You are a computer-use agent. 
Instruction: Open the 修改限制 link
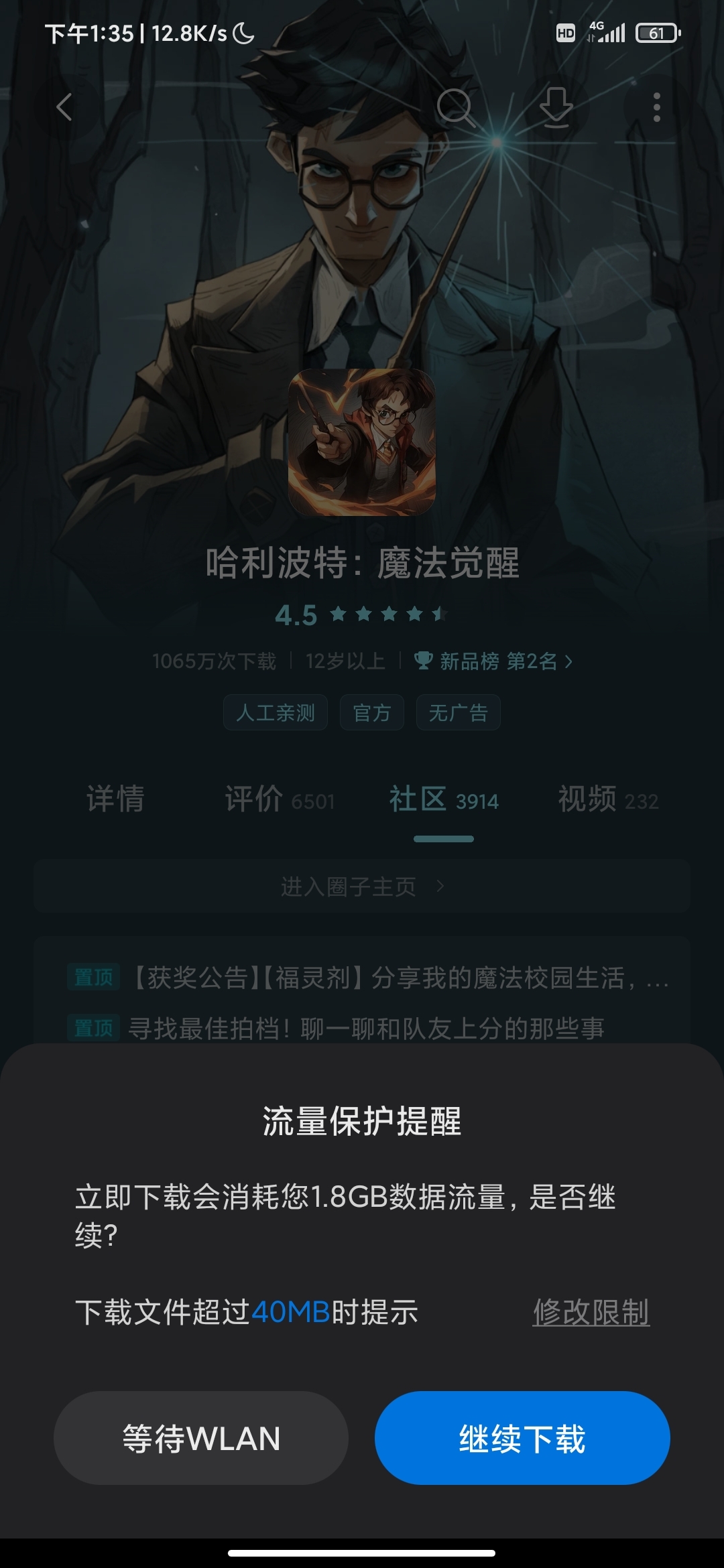coord(591,1312)
